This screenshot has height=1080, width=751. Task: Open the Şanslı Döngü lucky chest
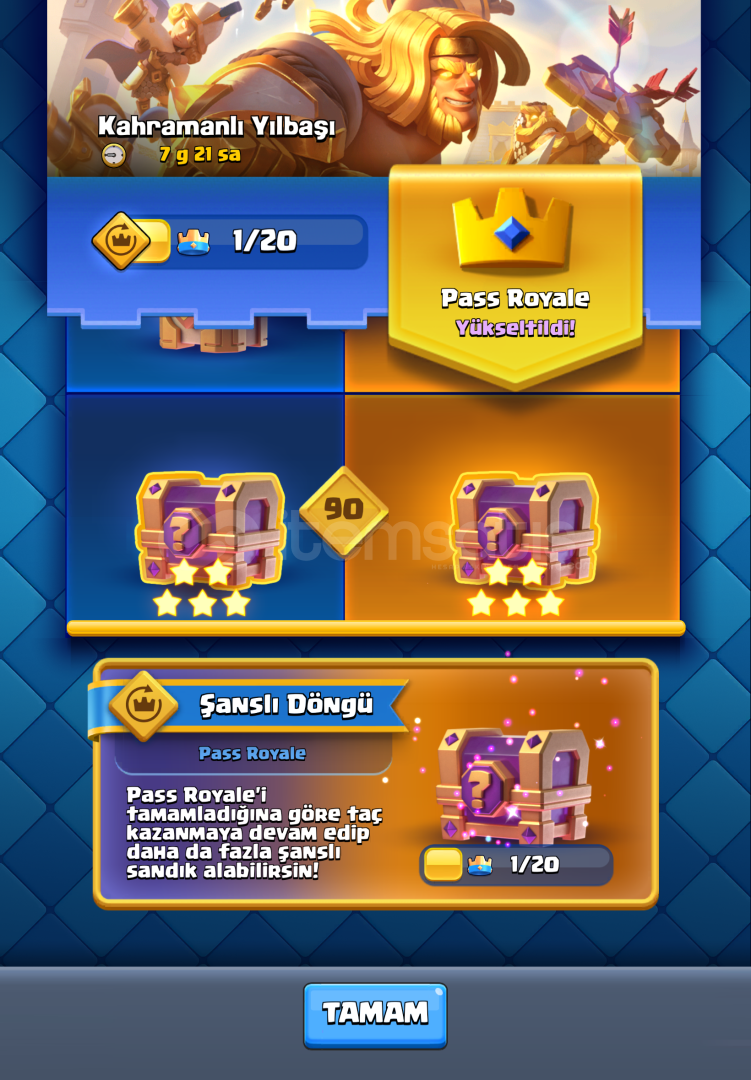pos(513,787)
